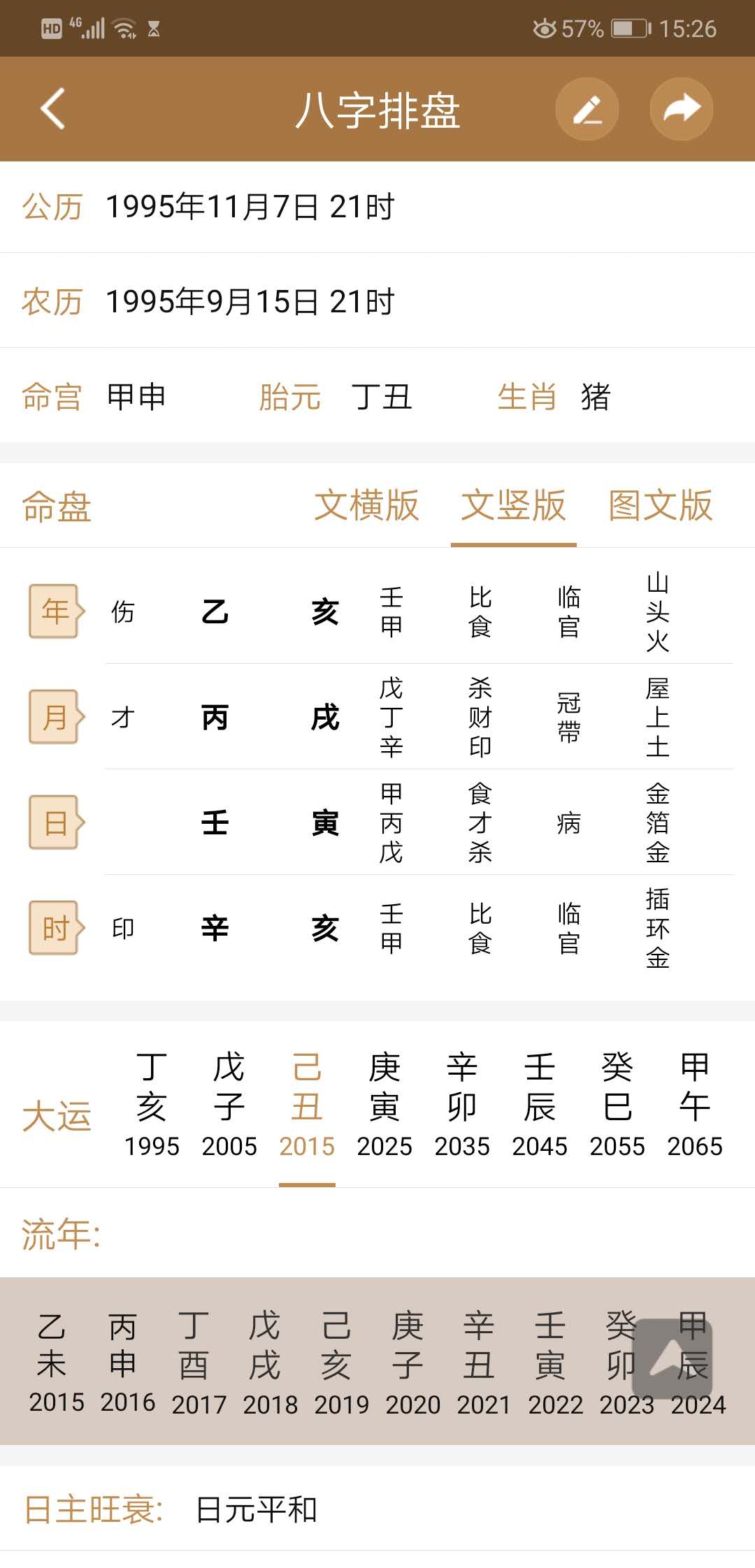Select the 癸巳 2055 大运 period
The height and width of the screenshot is (1568, 755).
coord(617,1105)
